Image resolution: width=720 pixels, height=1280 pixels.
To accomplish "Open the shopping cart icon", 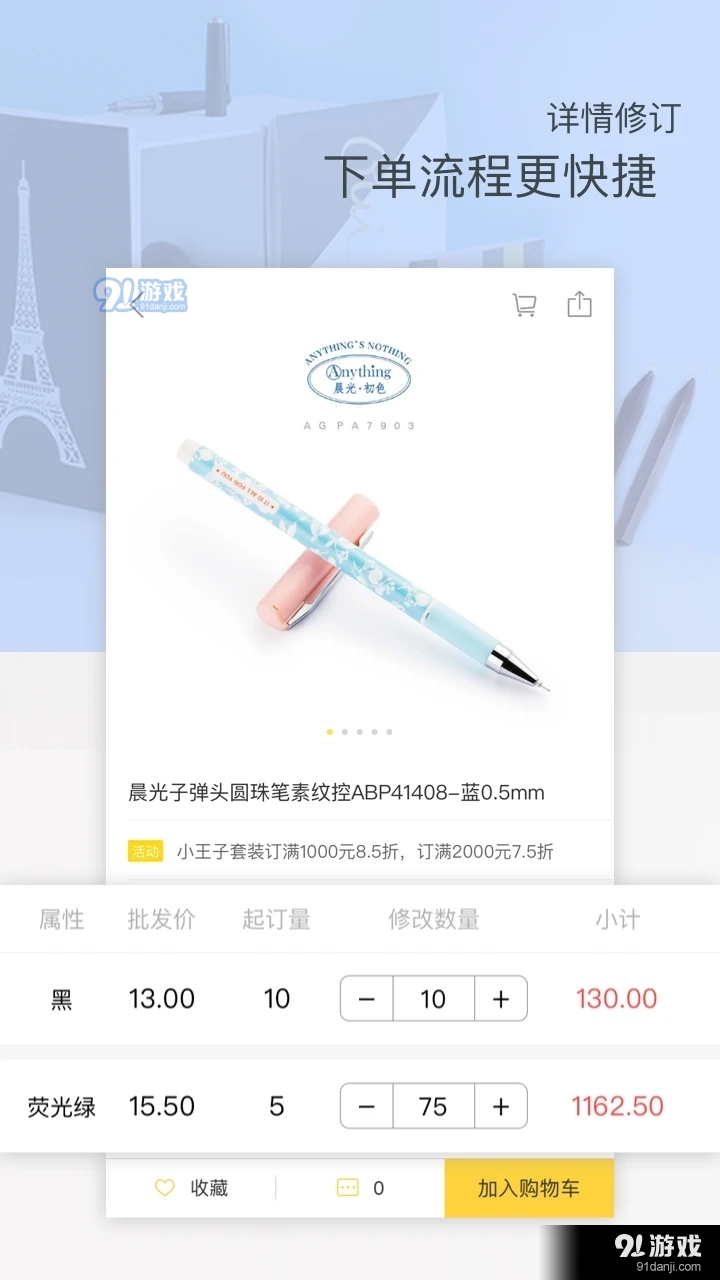I will point(525,303).
